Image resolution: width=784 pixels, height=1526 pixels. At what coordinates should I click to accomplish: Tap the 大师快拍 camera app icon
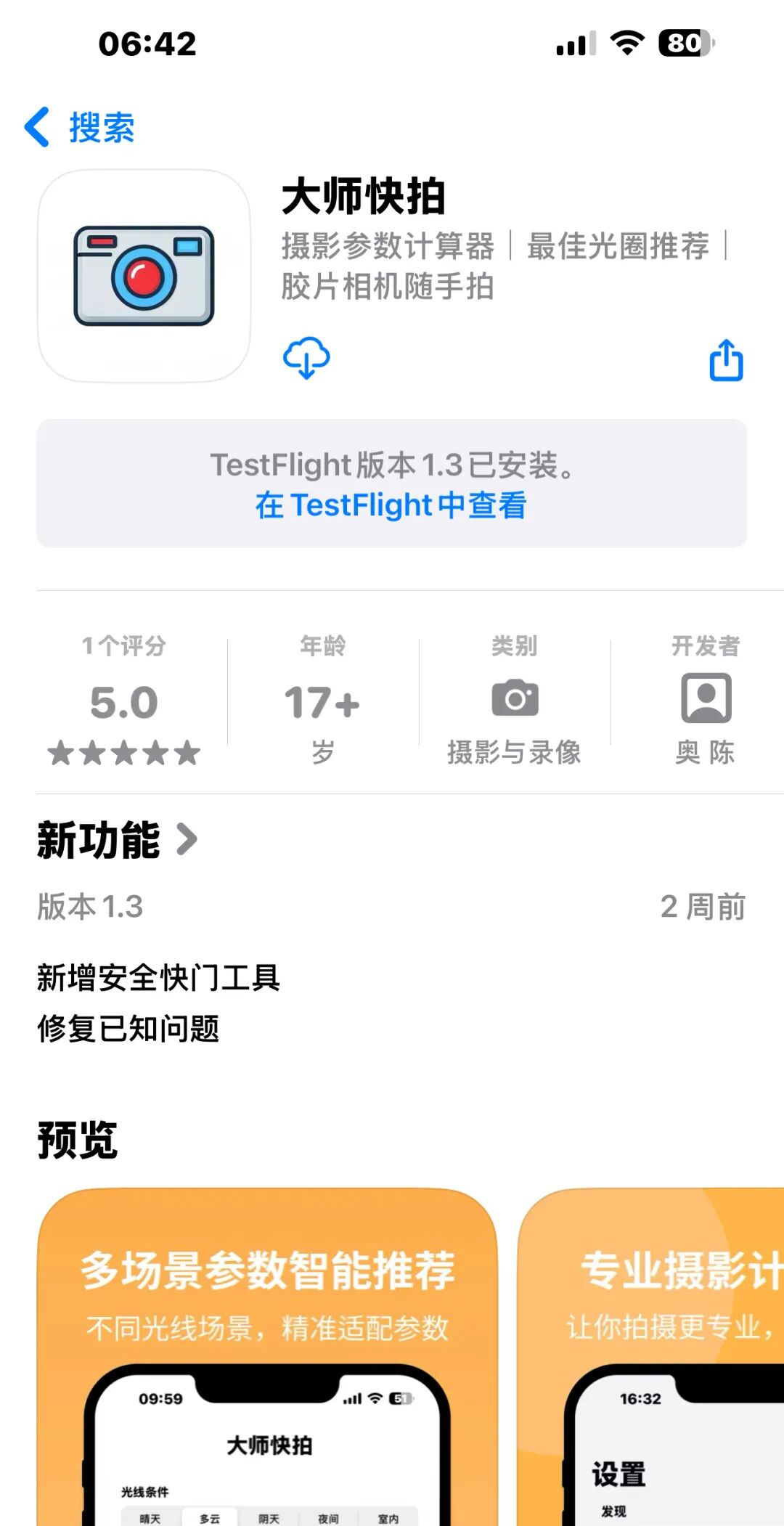[x=143, y=276]
